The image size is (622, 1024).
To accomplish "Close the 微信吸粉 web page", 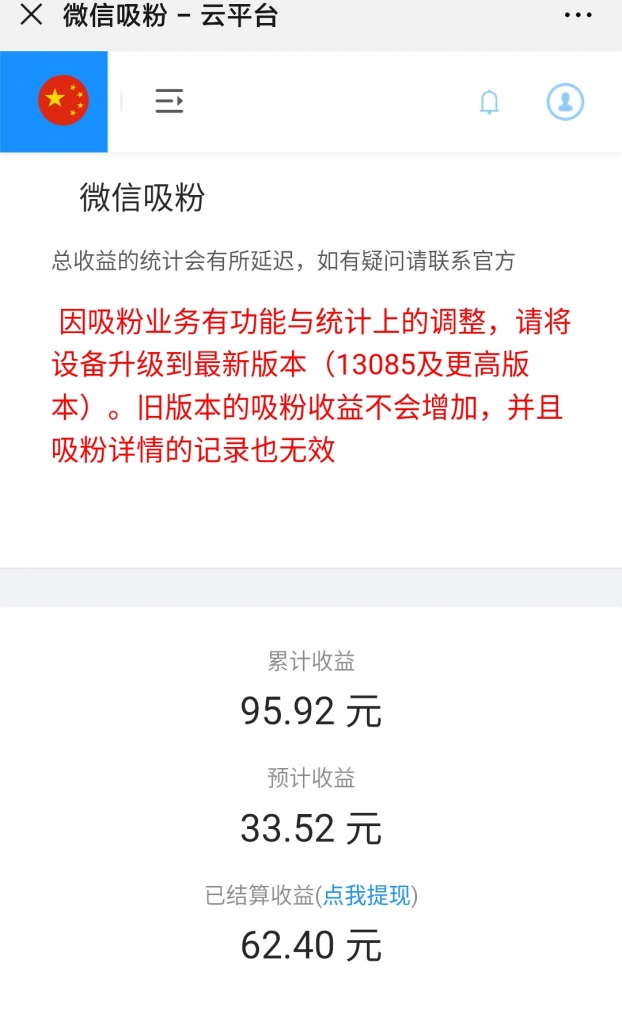I will [x=31, y=16].
